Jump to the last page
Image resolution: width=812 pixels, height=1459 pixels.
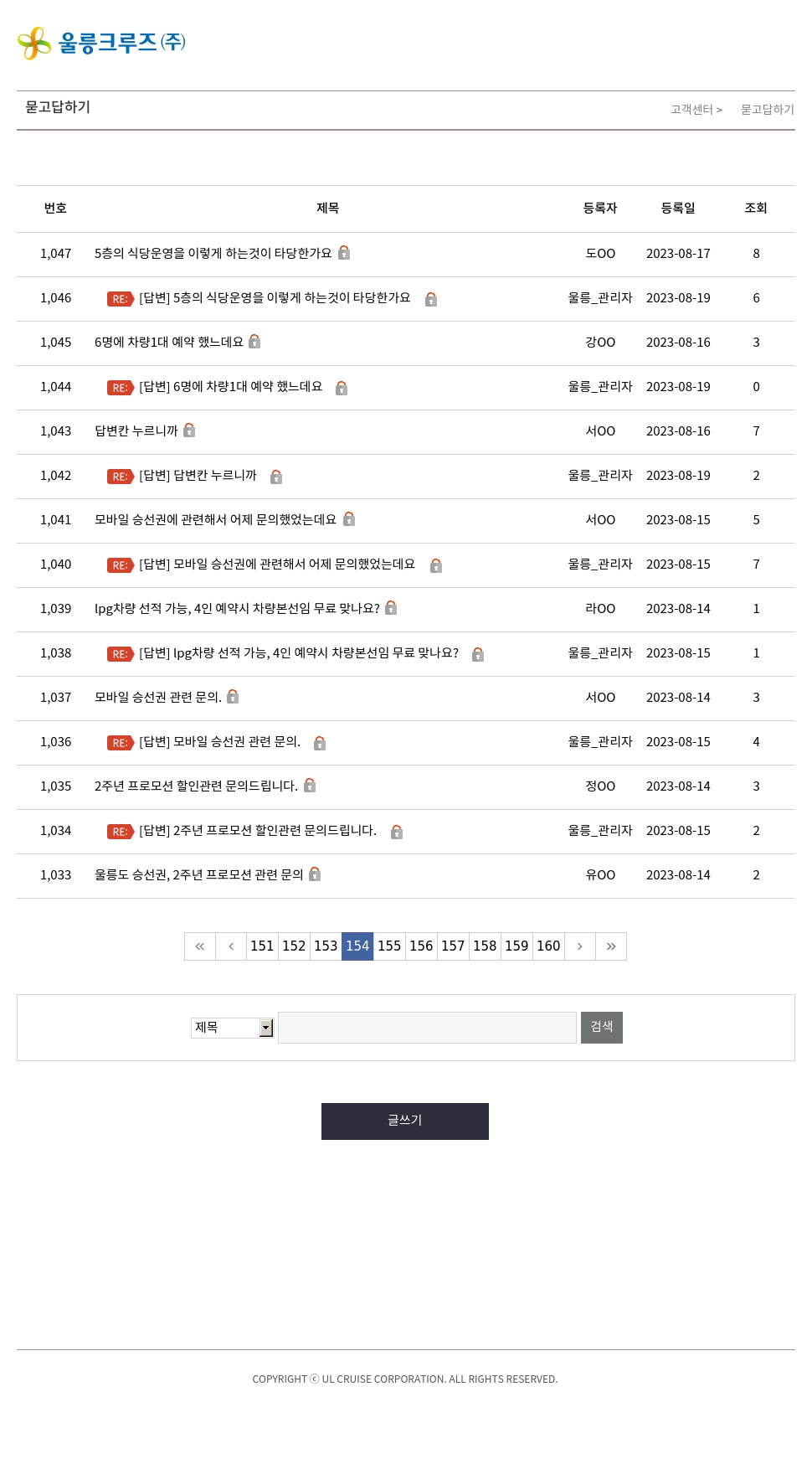pyautogui.click(x=611, y=946)
